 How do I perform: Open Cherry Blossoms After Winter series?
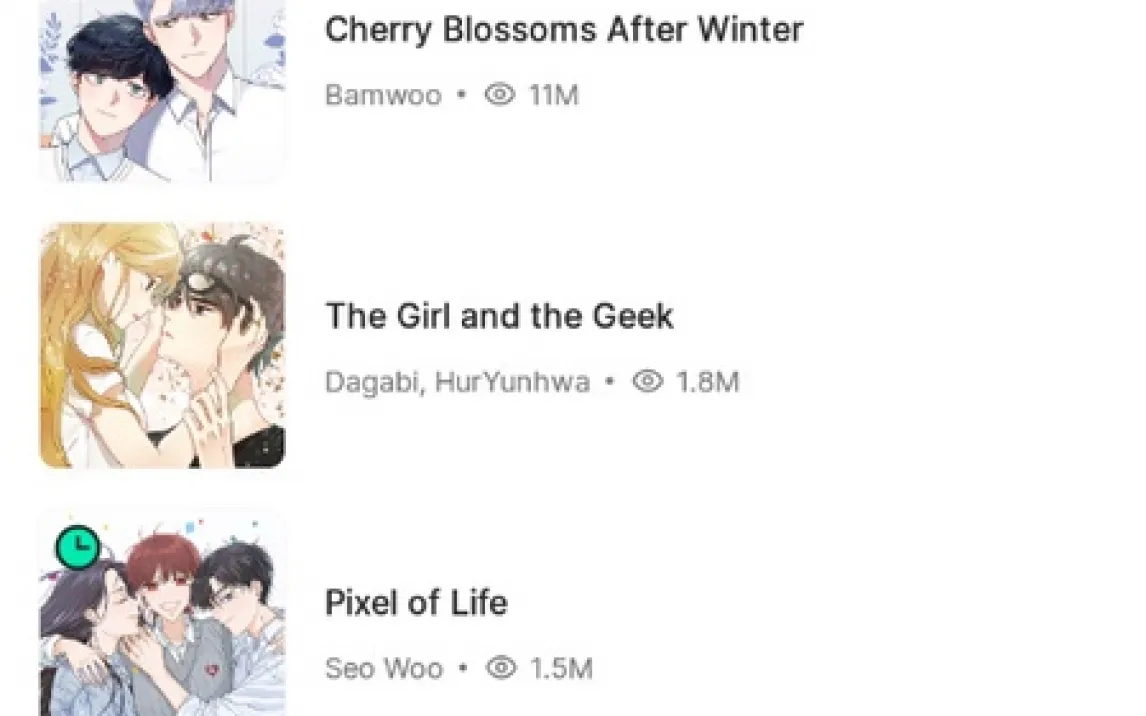click(x=563, y=30)
